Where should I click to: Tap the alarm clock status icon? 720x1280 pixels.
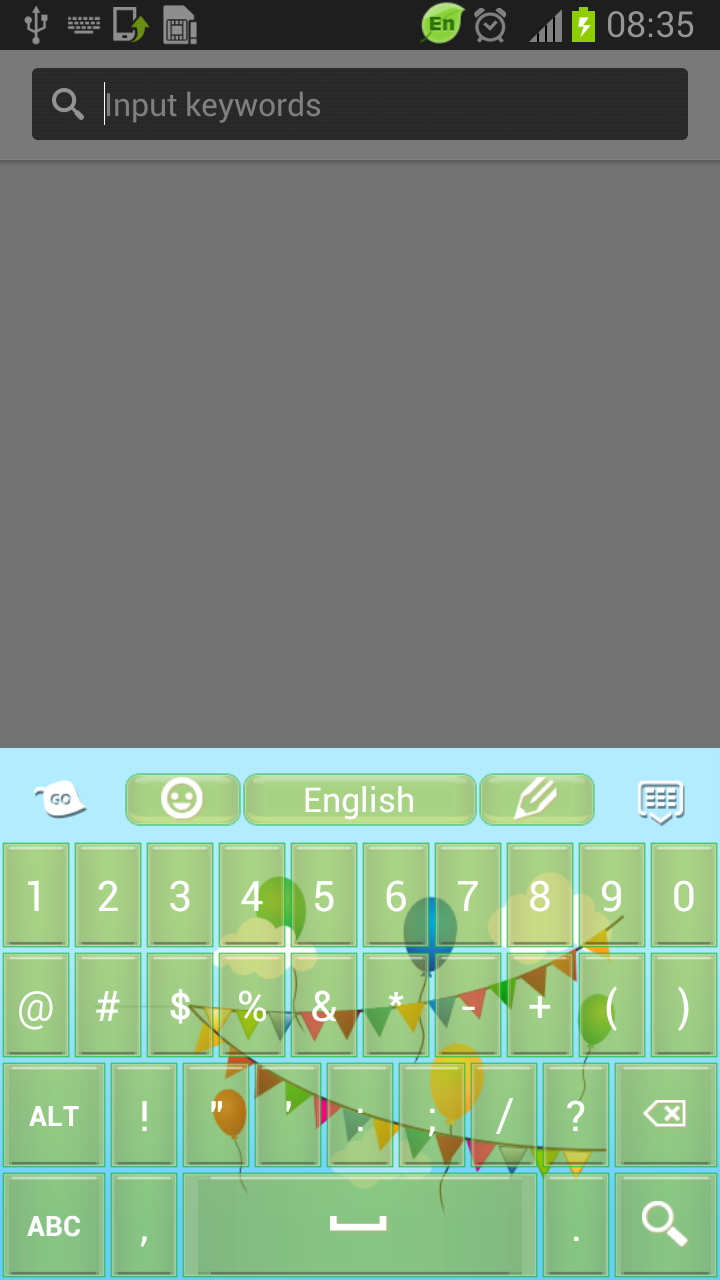click(489, 25)
